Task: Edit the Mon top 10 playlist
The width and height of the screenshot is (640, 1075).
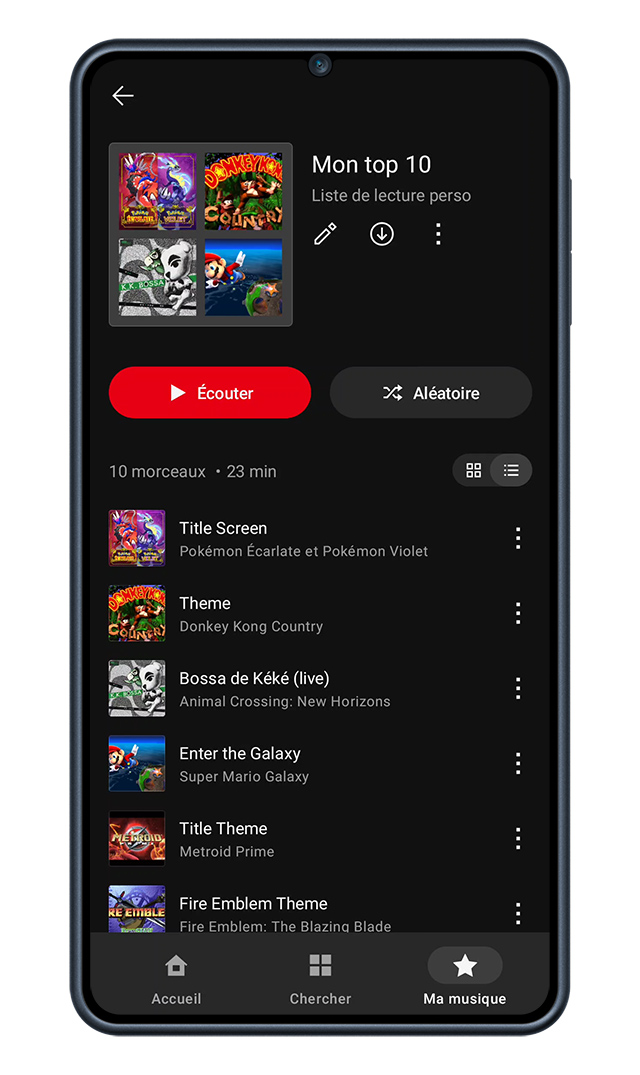Action: point(325,234)
